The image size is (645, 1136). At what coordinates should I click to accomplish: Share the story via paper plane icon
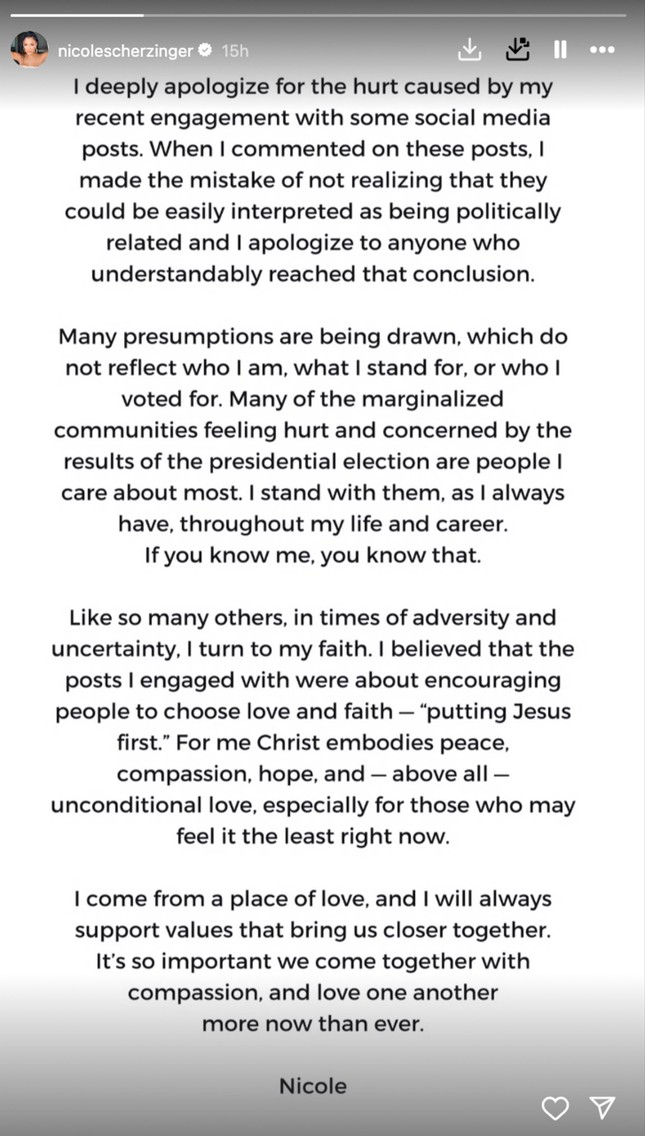(602, 1106)
